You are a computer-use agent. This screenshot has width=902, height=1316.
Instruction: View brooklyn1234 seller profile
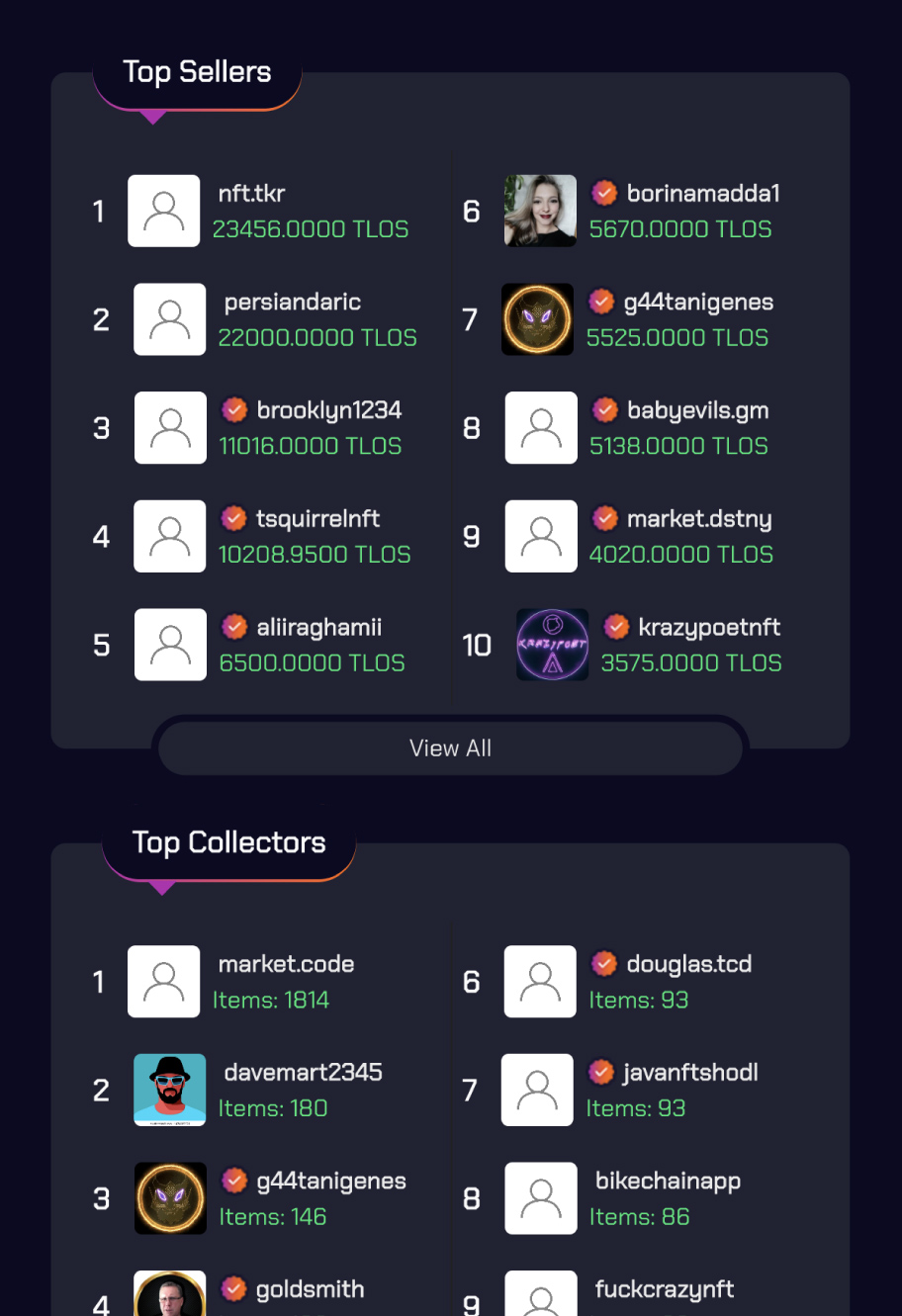328,410
